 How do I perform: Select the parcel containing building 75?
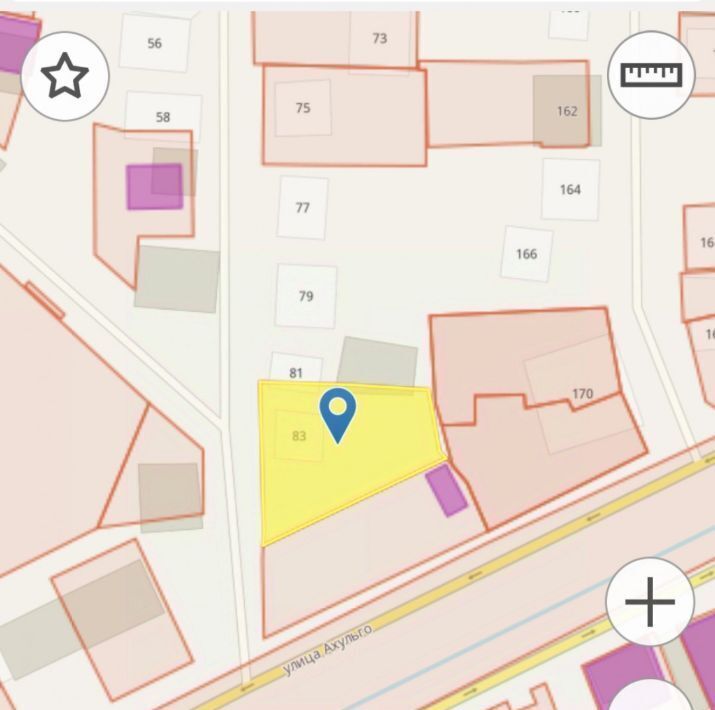[345, 115]
